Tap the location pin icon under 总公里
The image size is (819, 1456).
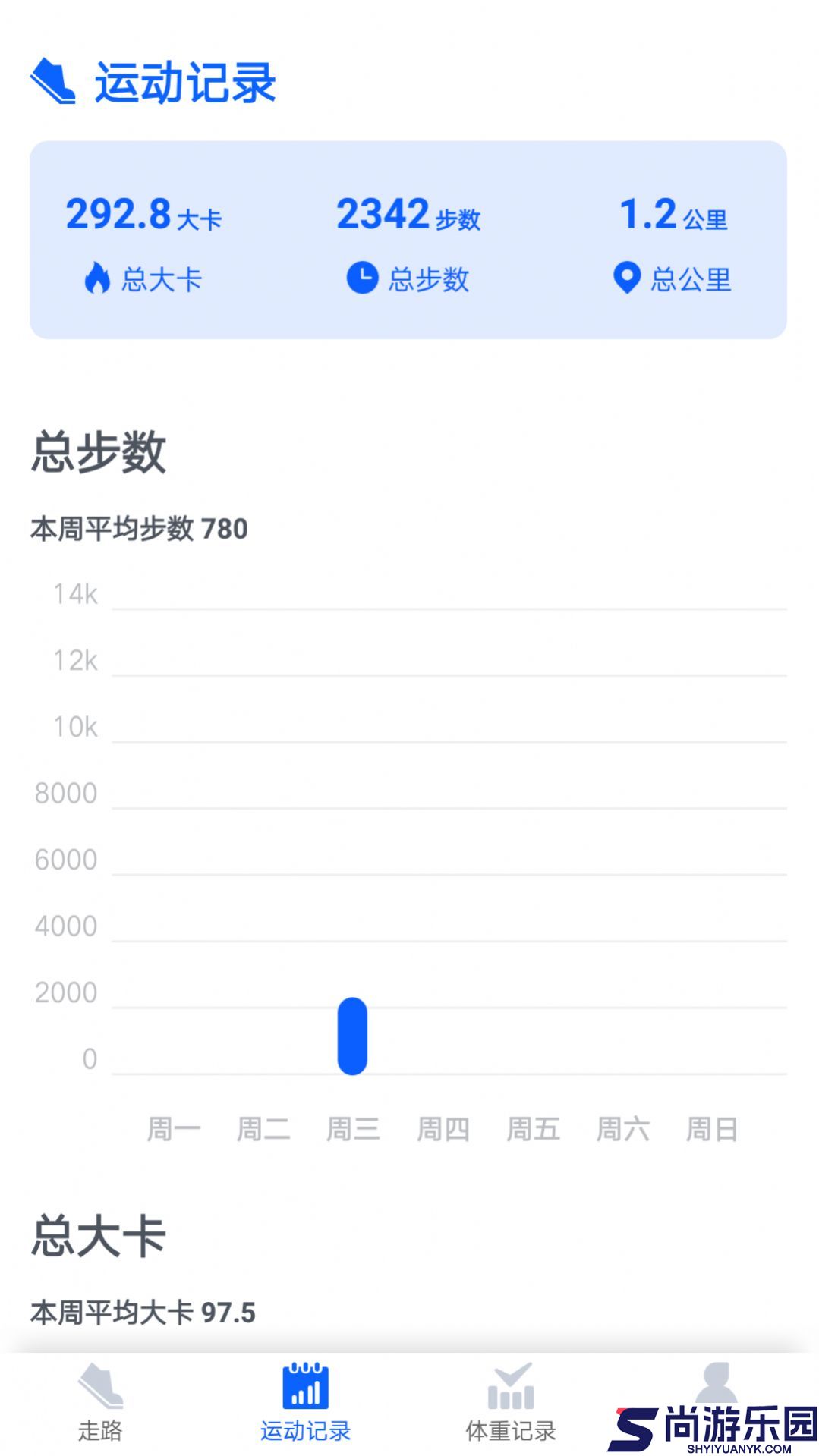tap(627, 278)
